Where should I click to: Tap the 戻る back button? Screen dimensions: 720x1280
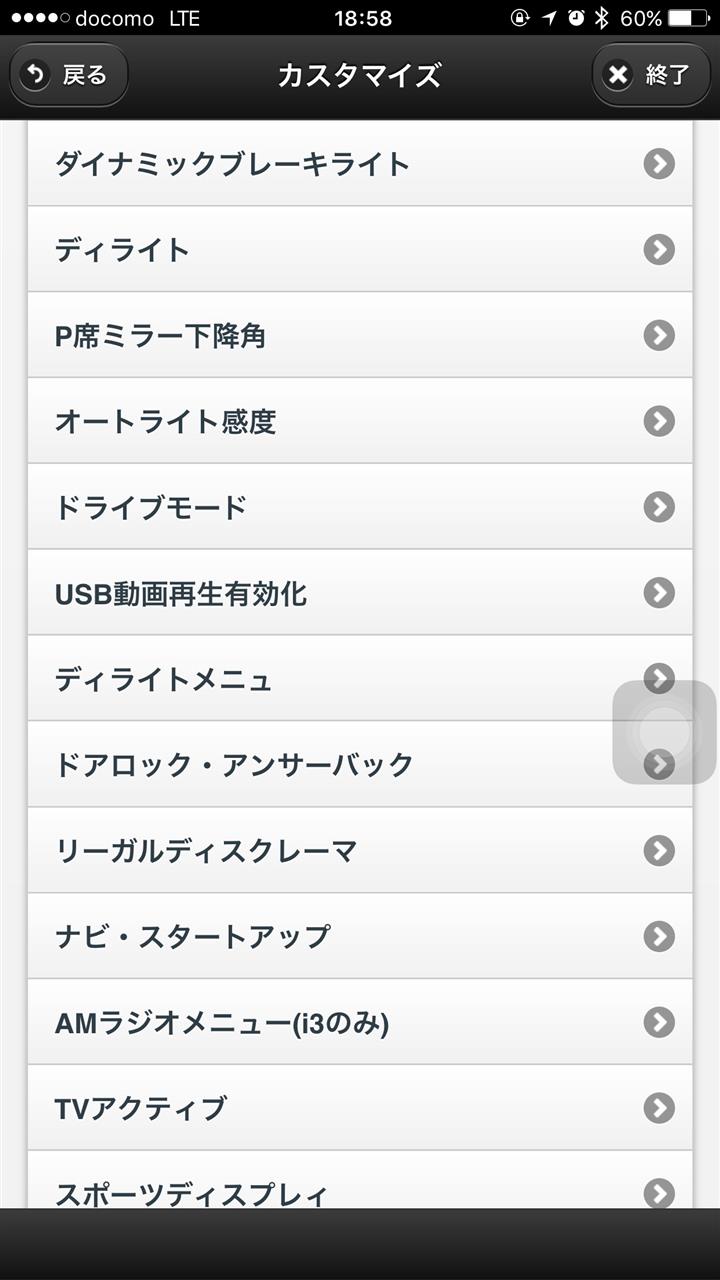[68, 75]
